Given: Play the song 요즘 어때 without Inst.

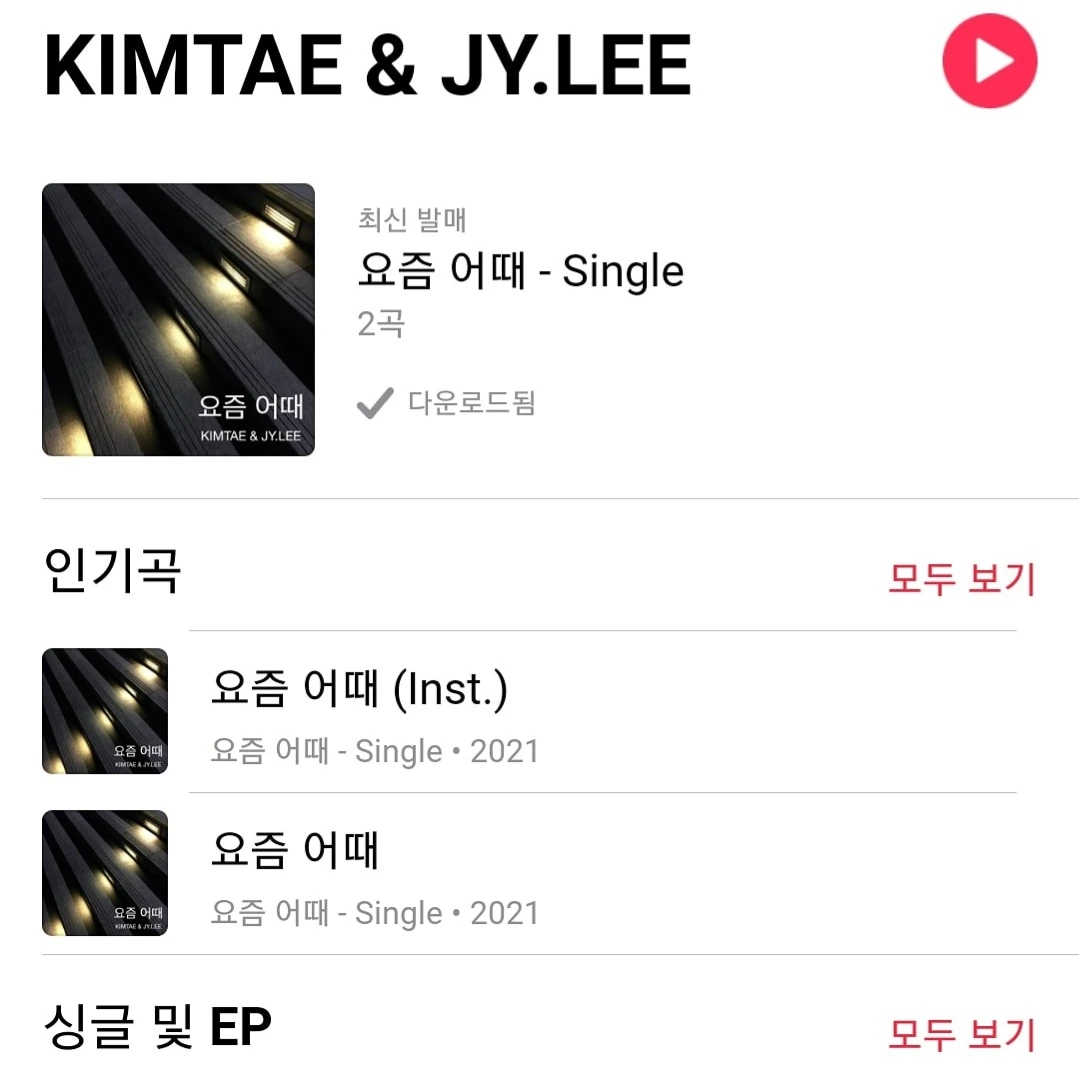Looking at the screenshot, I should coord(295,851).
